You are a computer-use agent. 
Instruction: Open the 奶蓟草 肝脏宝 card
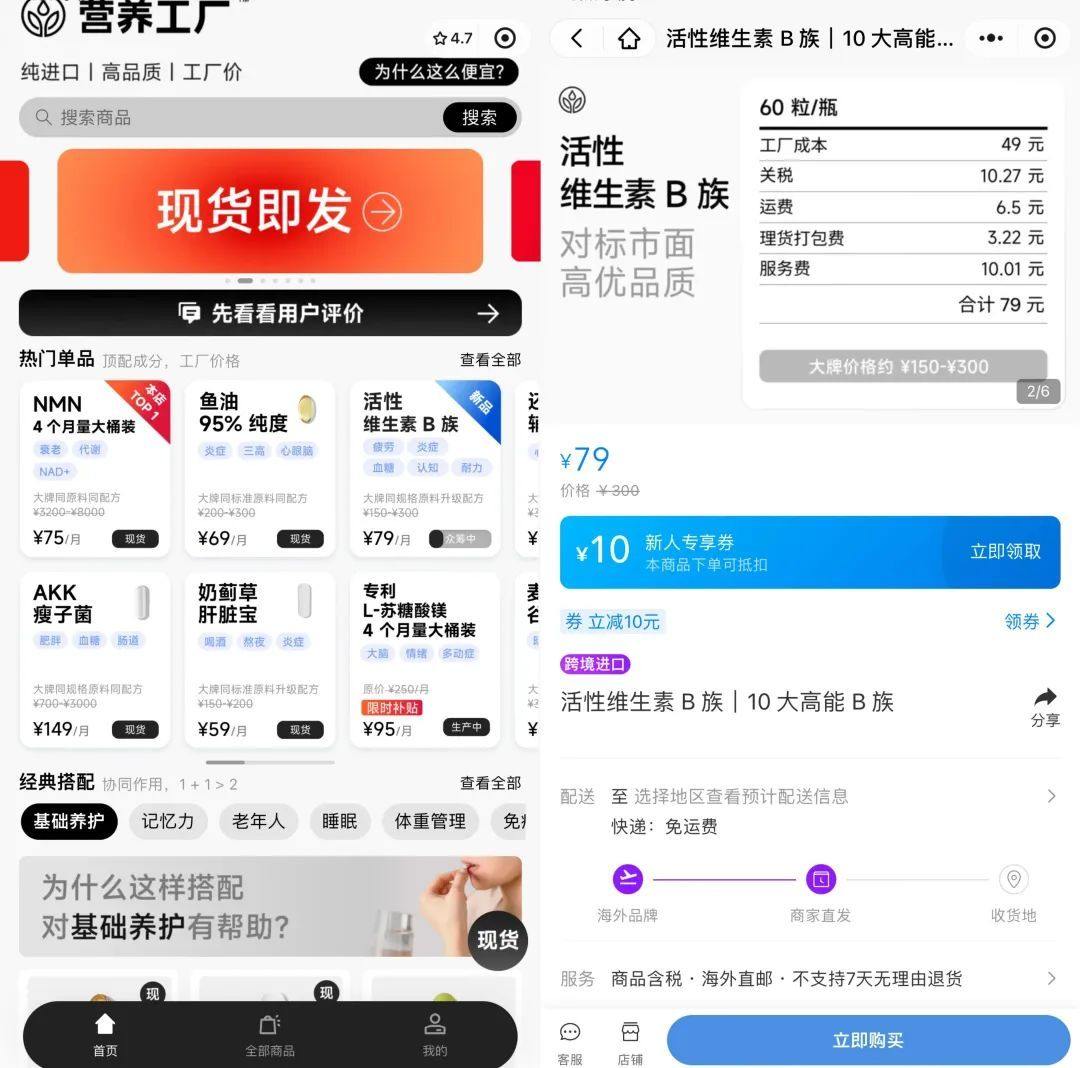click(x=260, y=660)
